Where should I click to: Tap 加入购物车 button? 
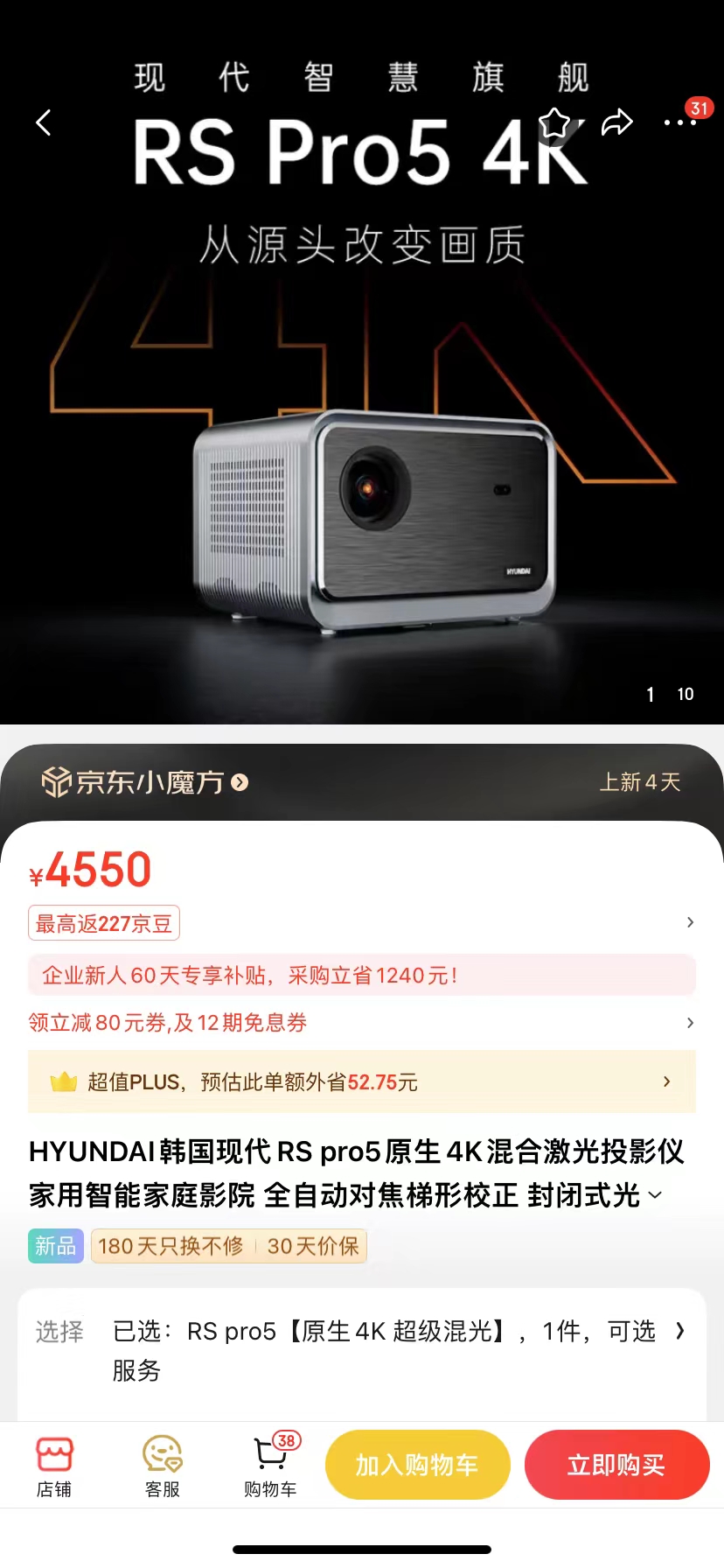pos(417,1465)
